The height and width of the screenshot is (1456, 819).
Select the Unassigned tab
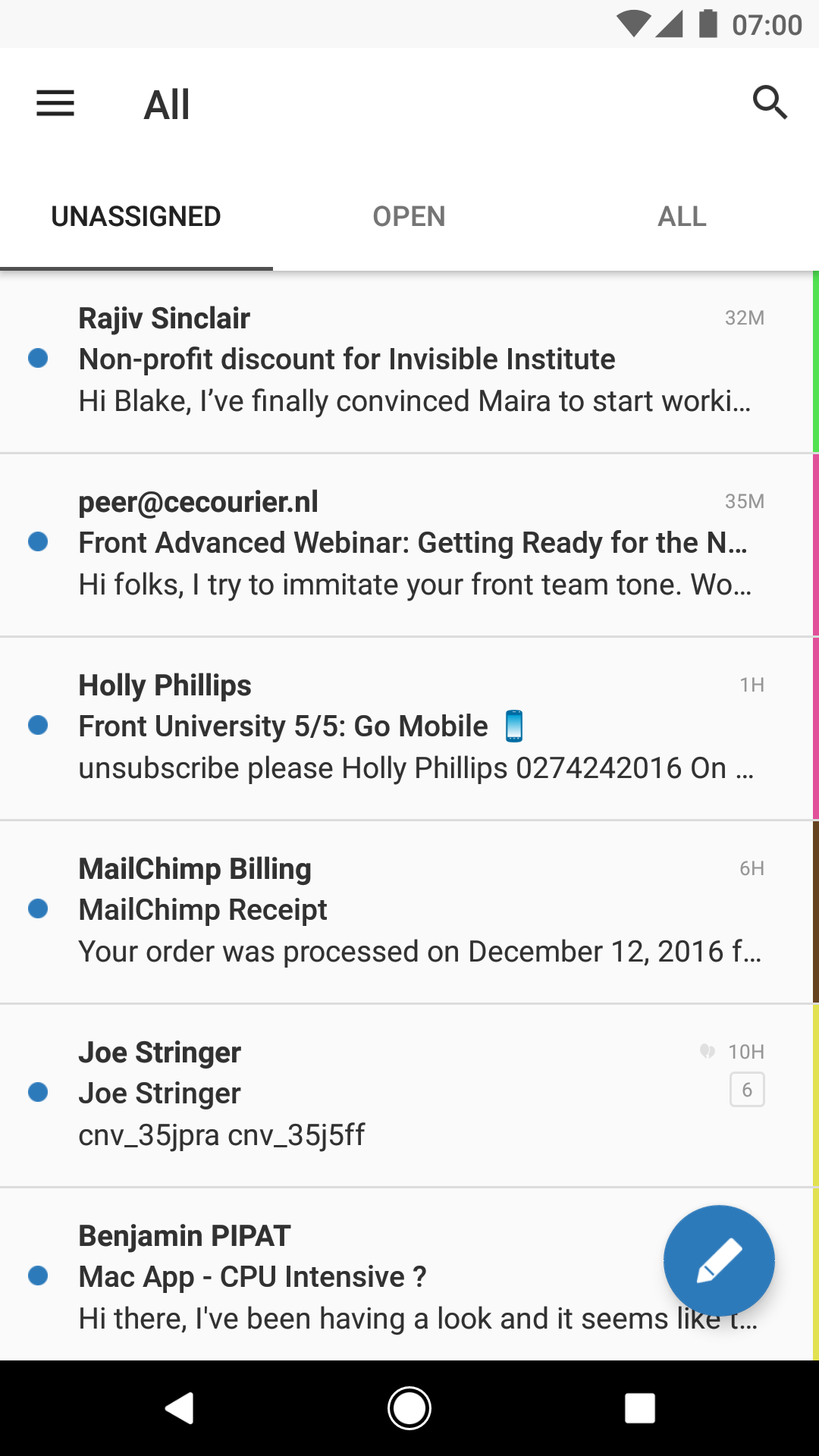pyautogui.click(x=136, y=217)
